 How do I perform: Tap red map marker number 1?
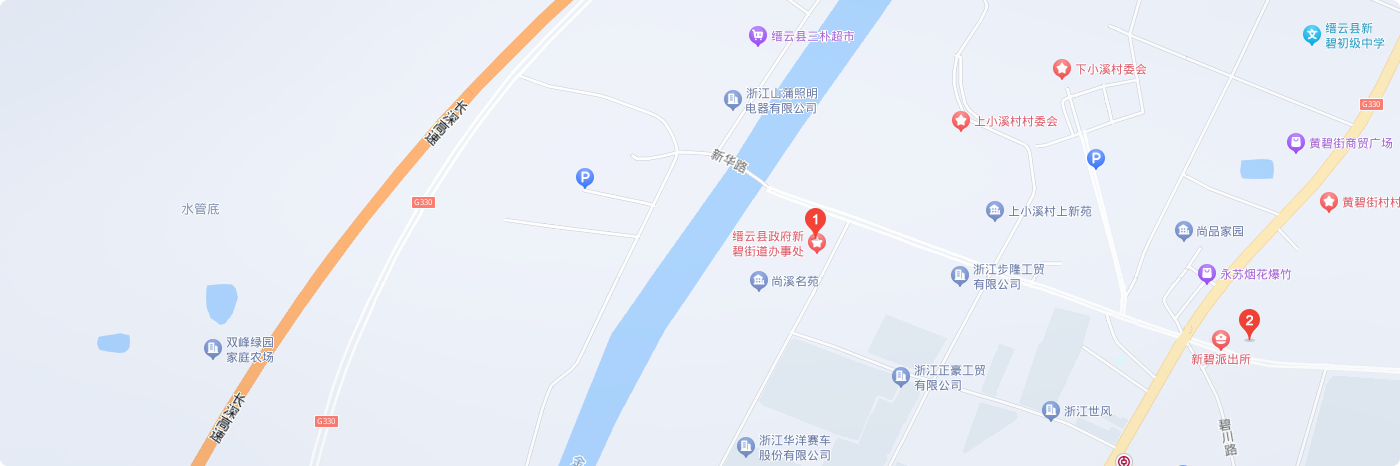pyautogui.click(x=815, y=220)
